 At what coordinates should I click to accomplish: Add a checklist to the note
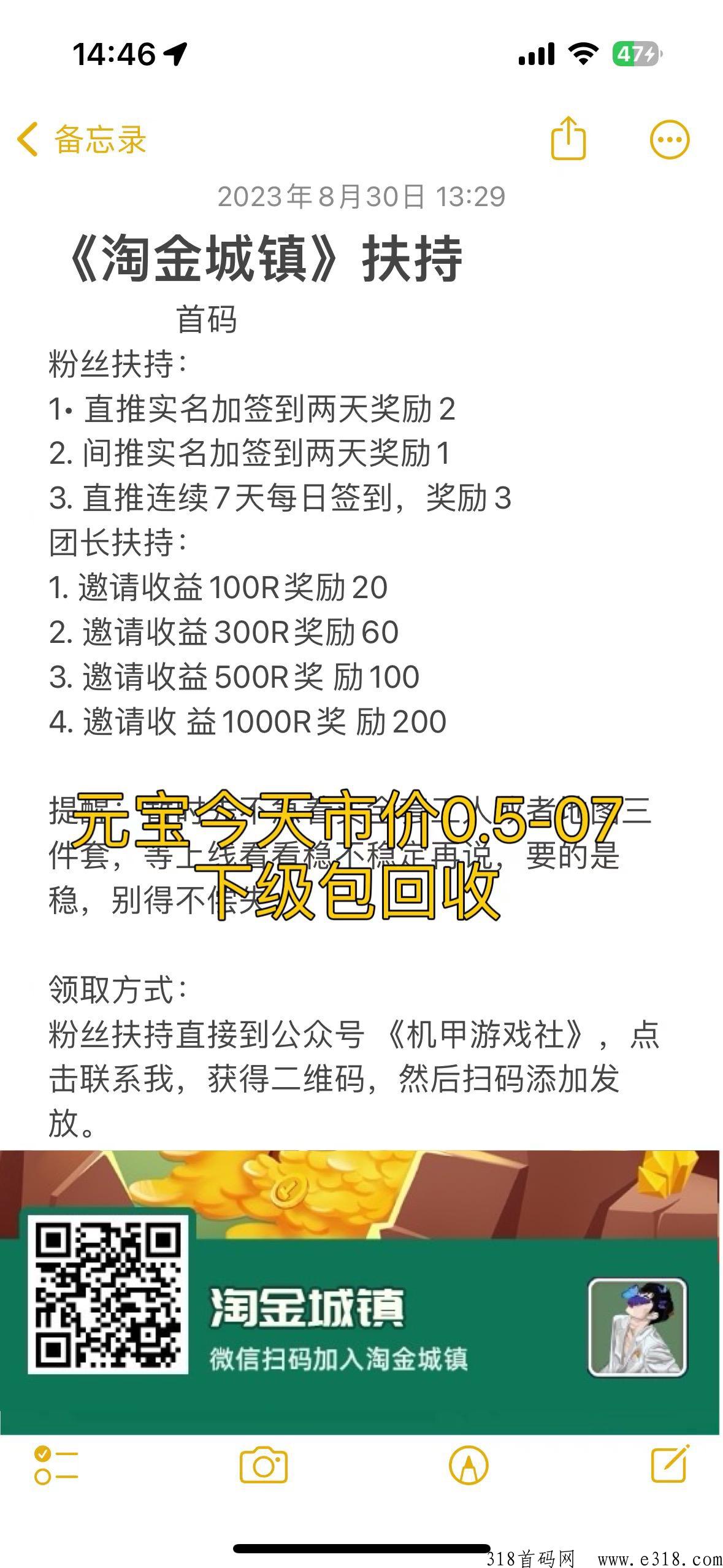(56, 1466)
